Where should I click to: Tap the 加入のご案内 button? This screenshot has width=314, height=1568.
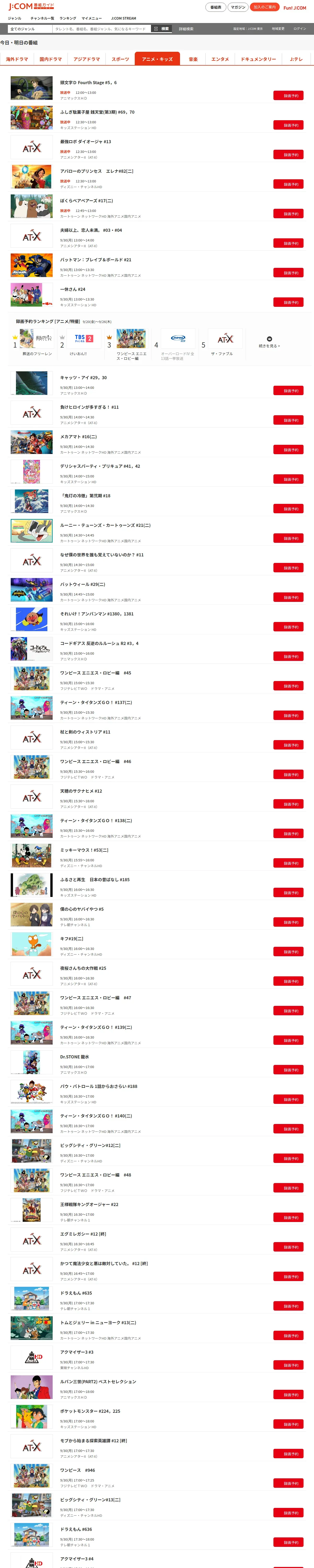(x=265, y=7)
